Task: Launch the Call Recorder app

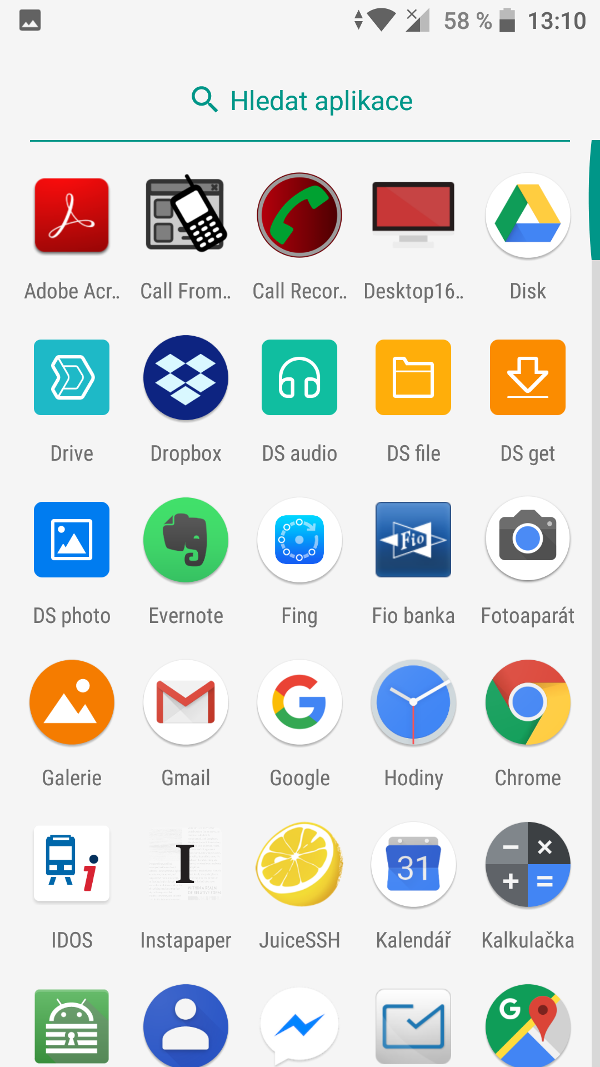Action: (299, 216)
